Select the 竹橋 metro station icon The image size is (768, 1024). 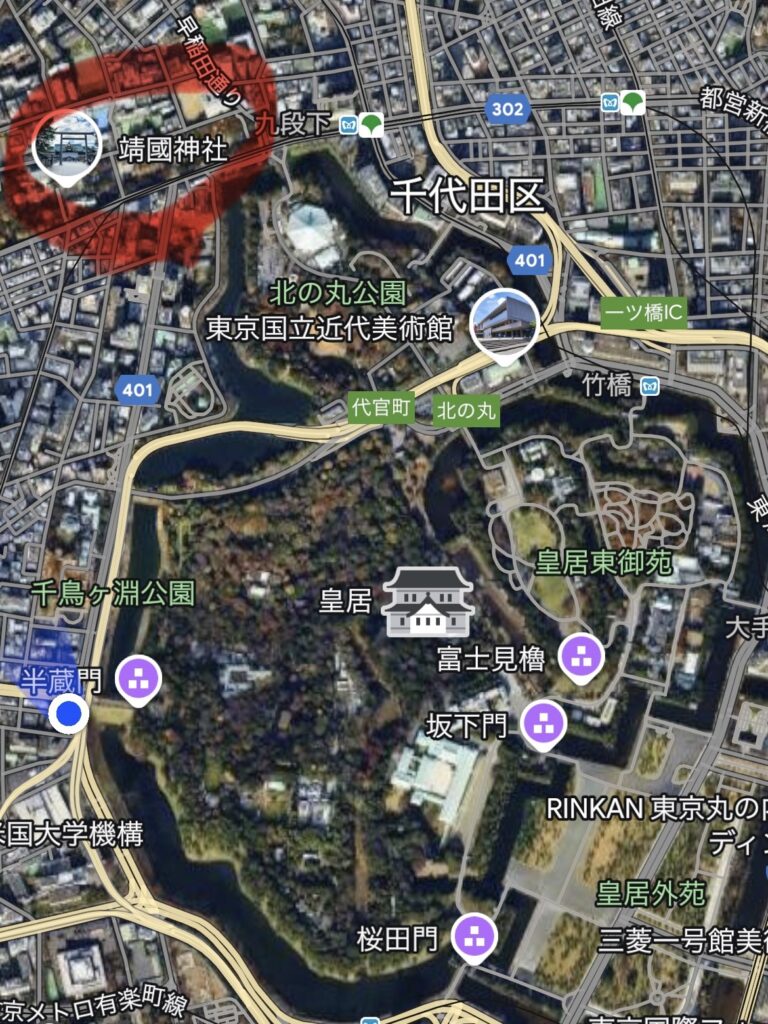650,384
